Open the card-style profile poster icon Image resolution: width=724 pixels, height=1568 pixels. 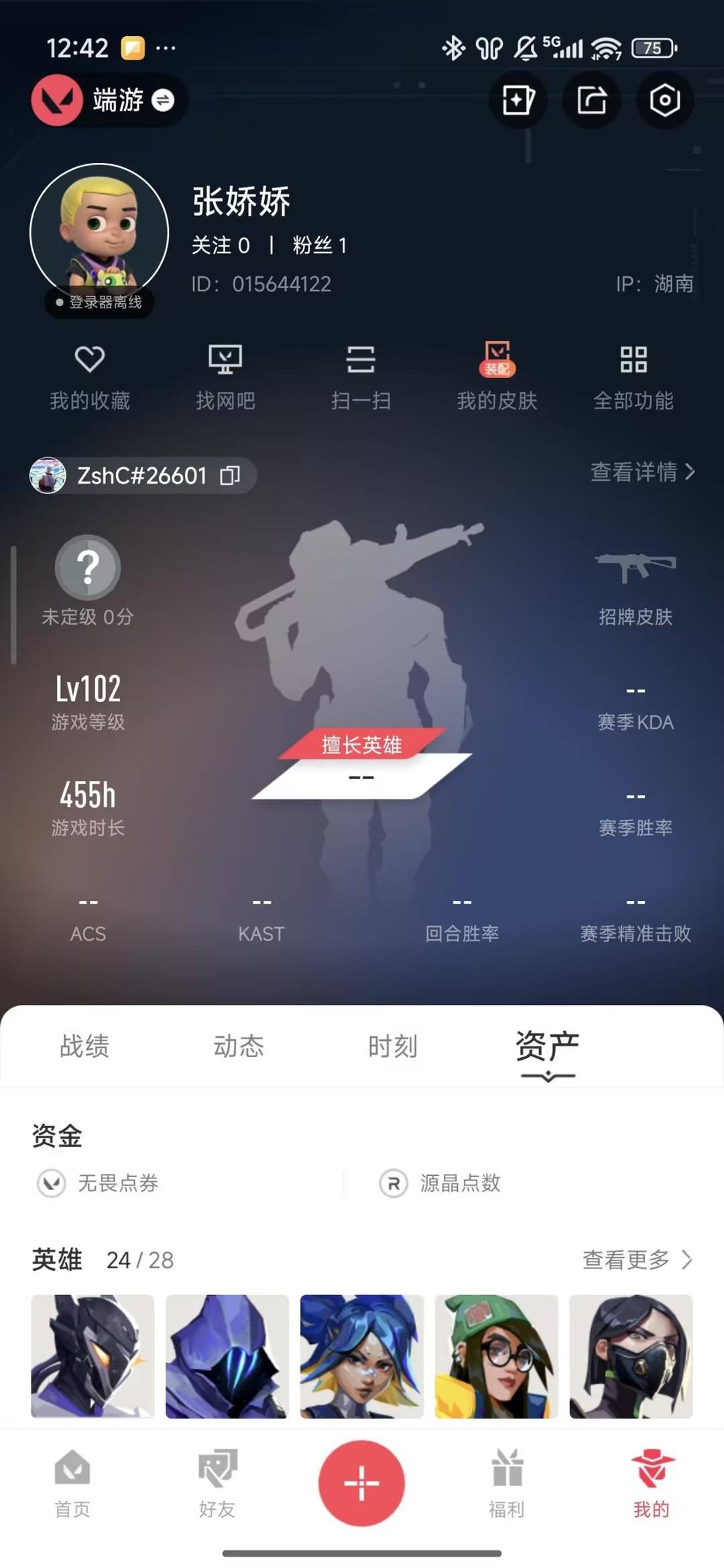(517, 101)
